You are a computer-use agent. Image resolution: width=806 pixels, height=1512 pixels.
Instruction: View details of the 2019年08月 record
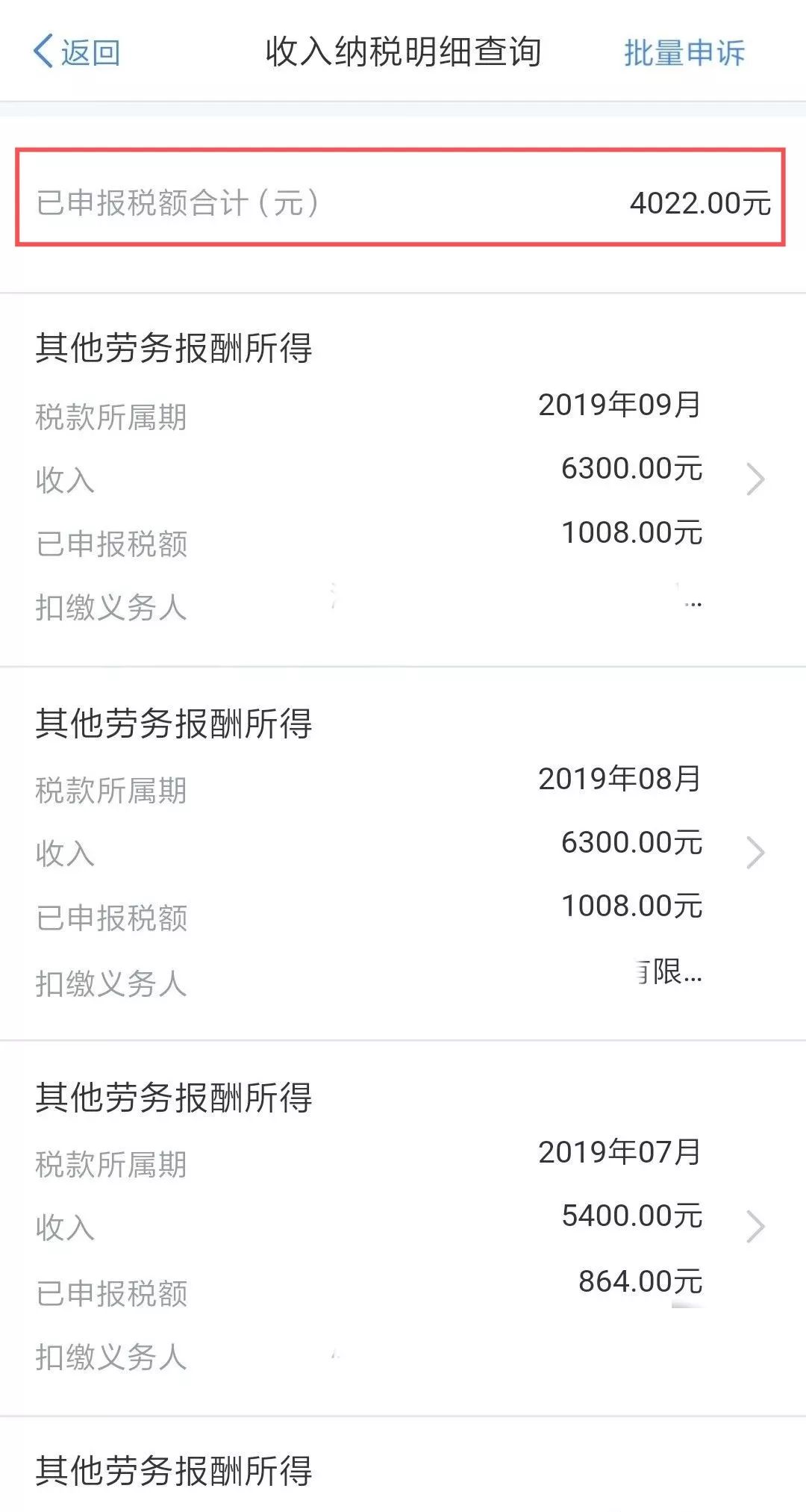(x=755, y=853)
